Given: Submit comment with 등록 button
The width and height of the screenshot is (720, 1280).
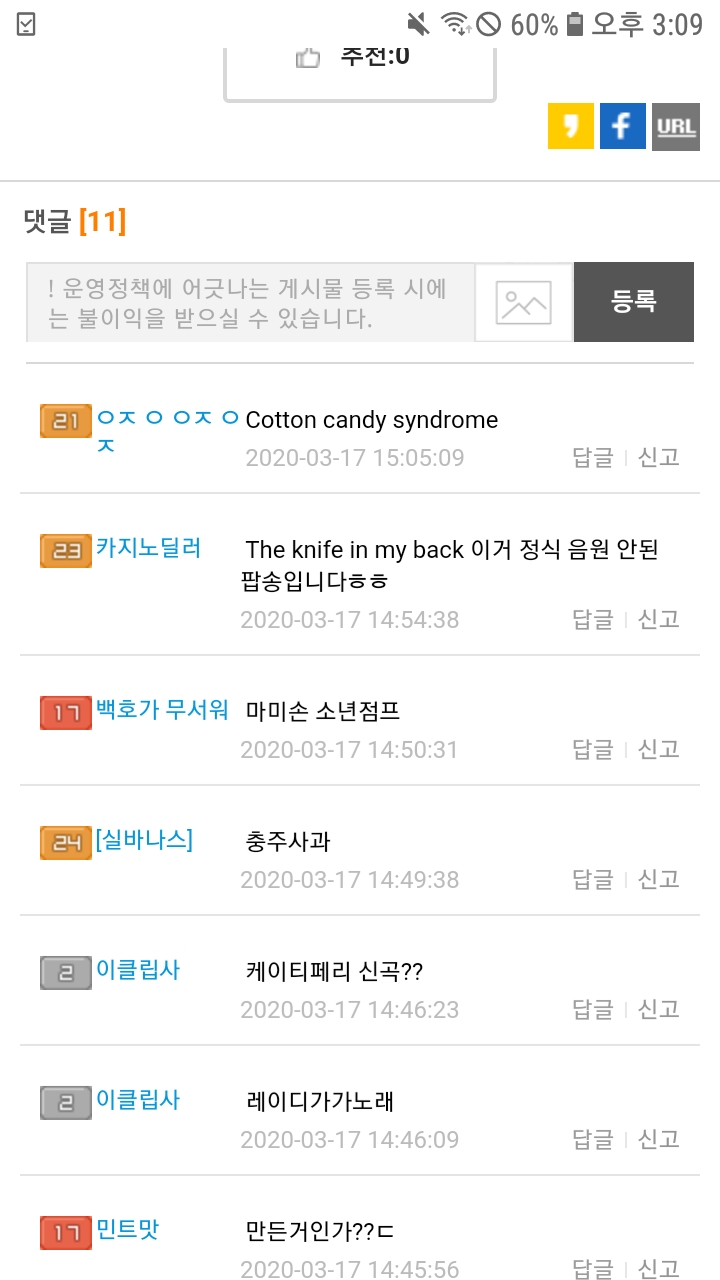Looking at the screenshot, I should pos(634,302).
